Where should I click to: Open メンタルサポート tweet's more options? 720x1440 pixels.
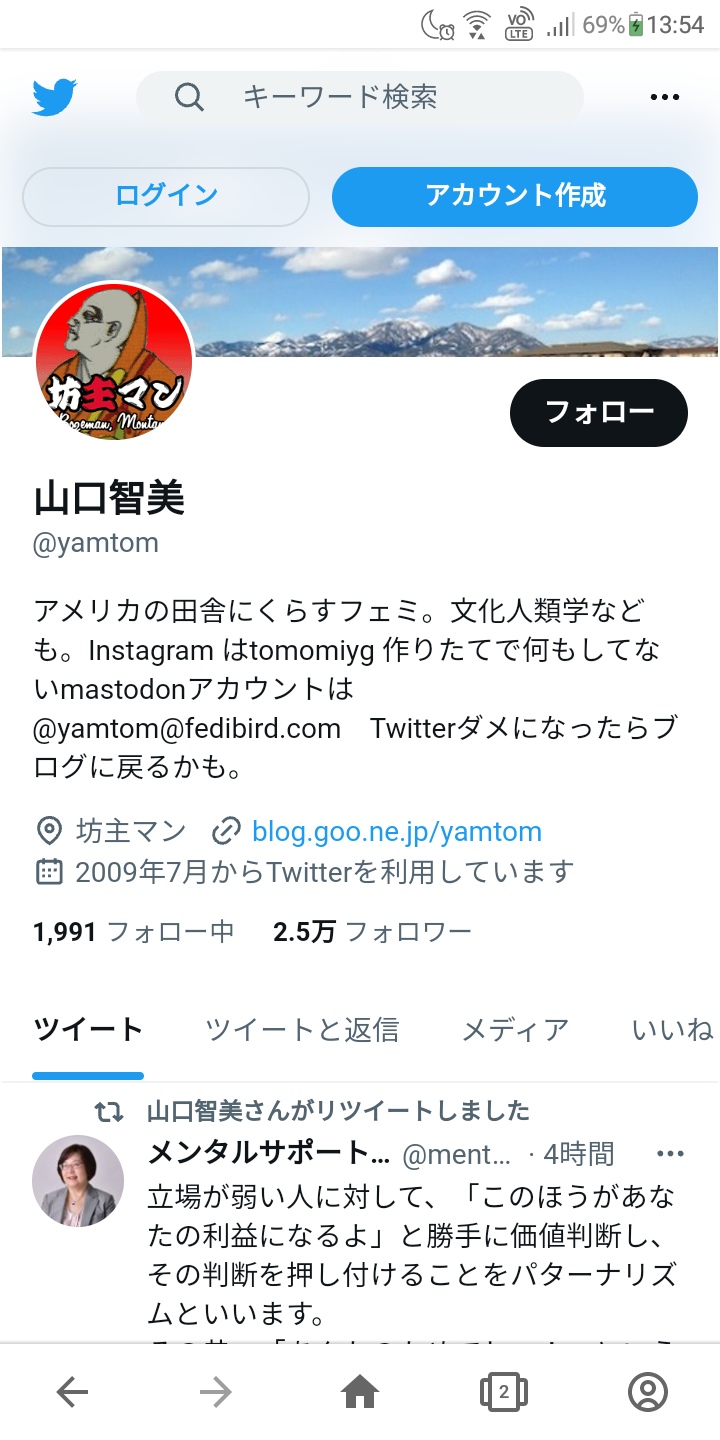[x=670, y=1154]
